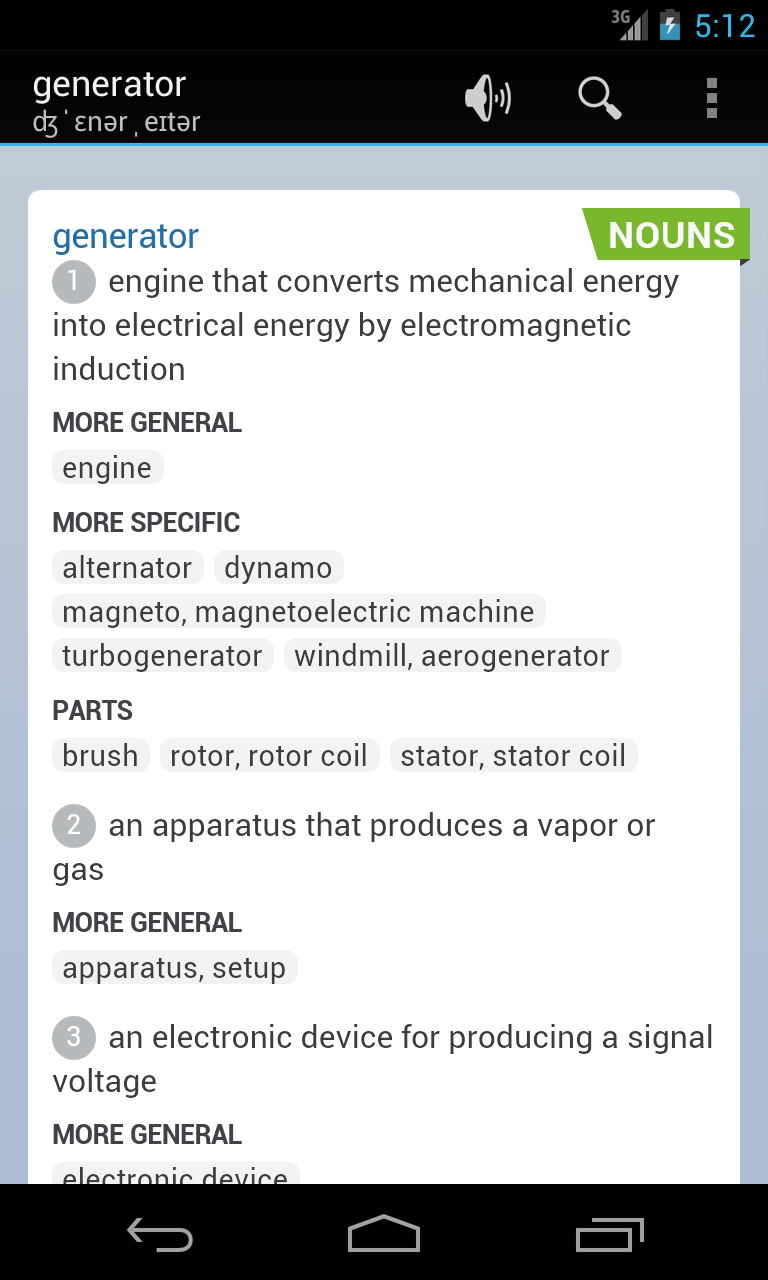Open the search magnifier icon
Viewport: 768px width, 1280px height.
point(599,98)
